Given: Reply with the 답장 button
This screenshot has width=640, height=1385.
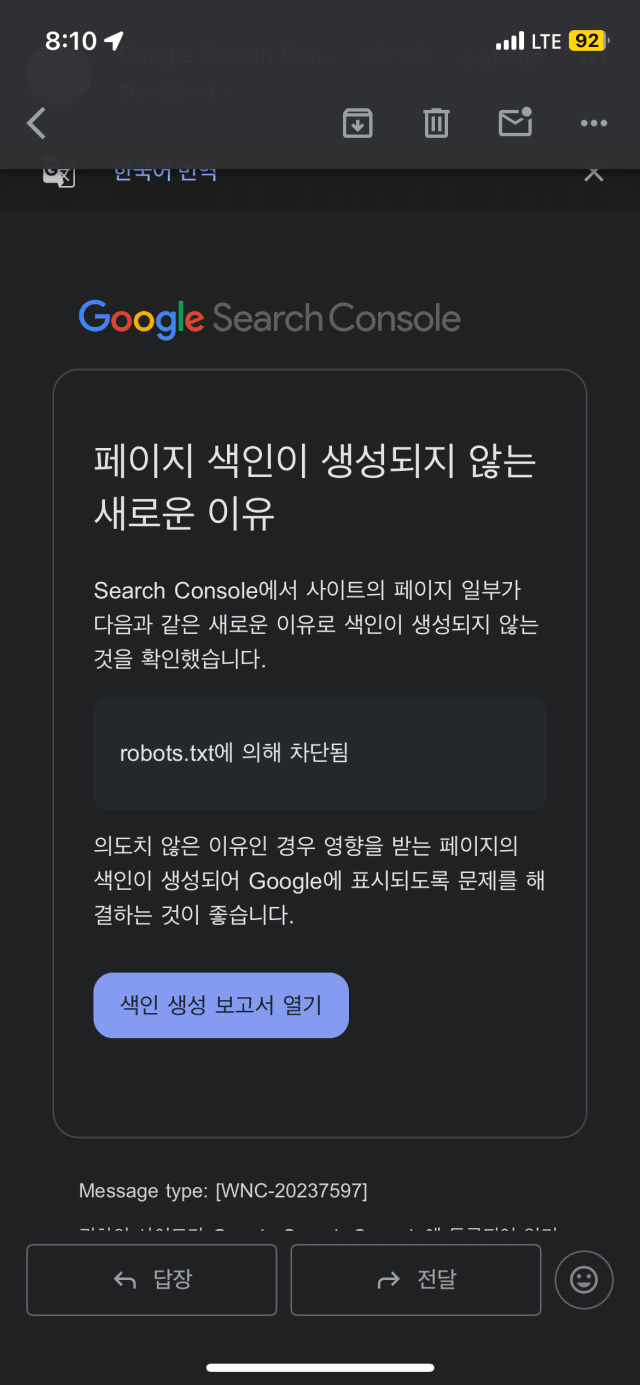Looking at the screenshot, I should 151,1279.
